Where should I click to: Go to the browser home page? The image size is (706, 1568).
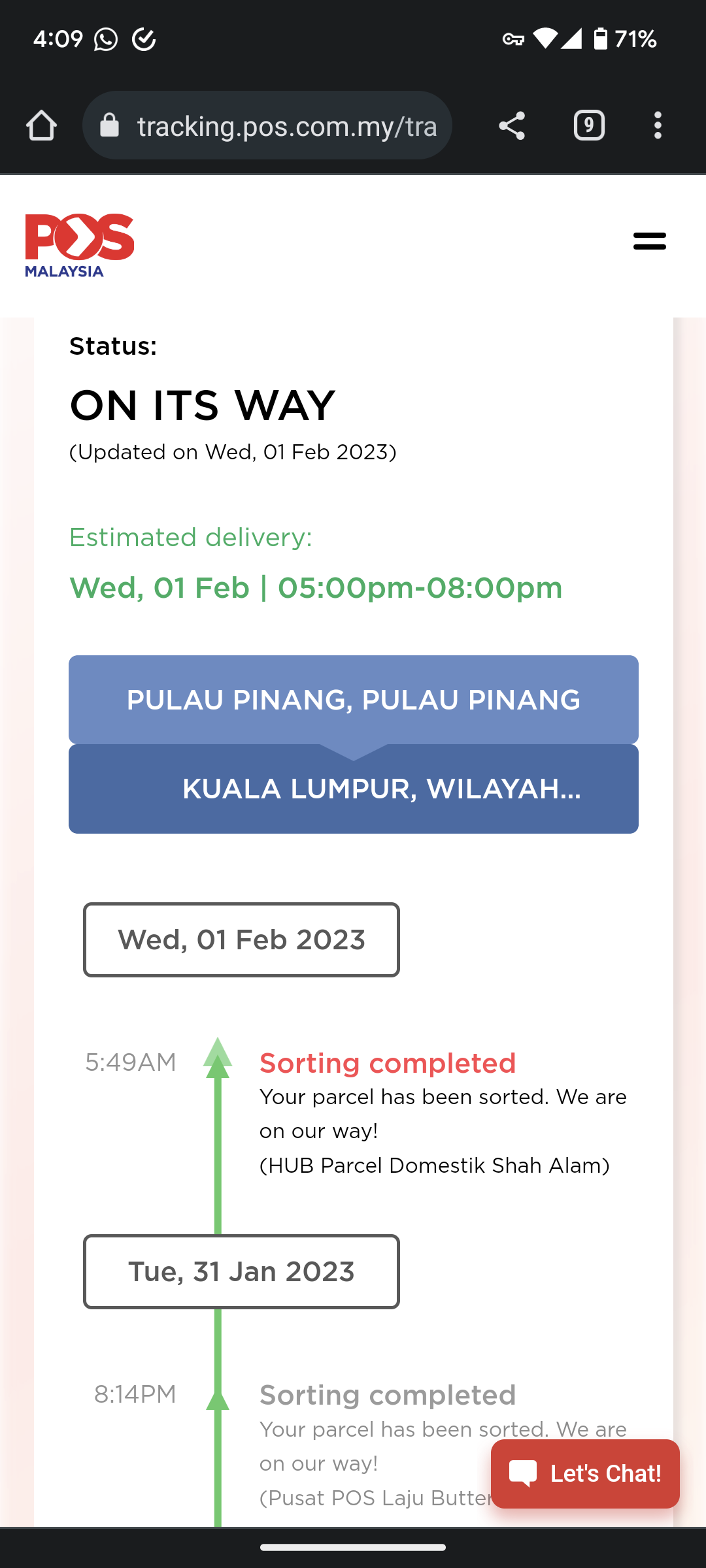[41, 125]
